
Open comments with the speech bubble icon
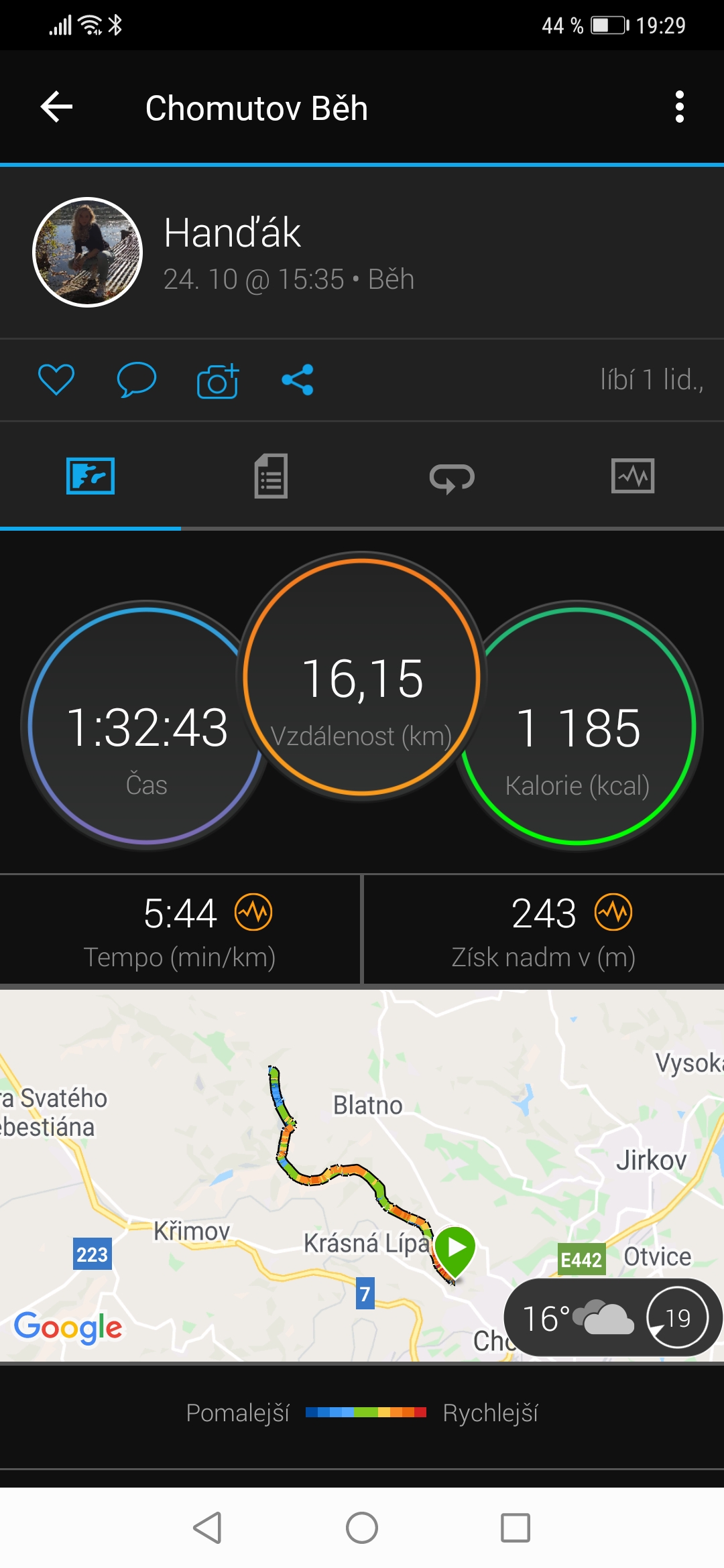137,380
